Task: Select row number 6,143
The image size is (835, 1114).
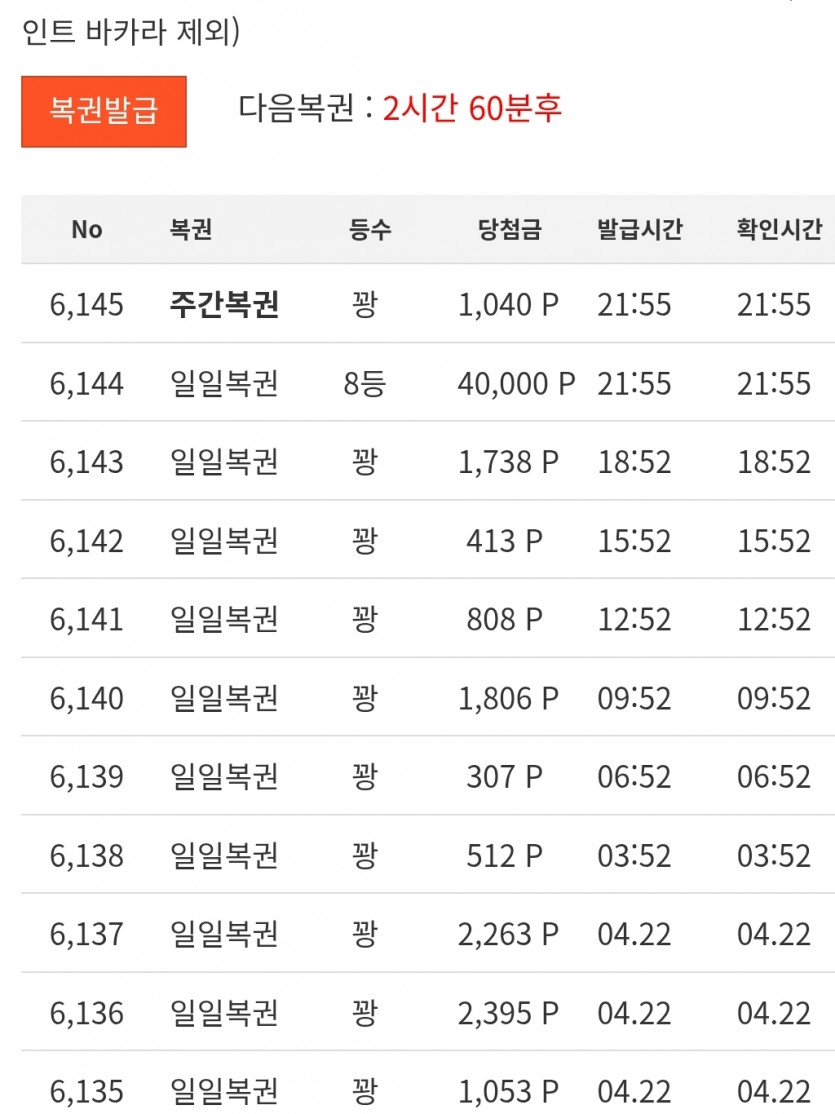Action: pyautogui.click(x=85, y=461)
